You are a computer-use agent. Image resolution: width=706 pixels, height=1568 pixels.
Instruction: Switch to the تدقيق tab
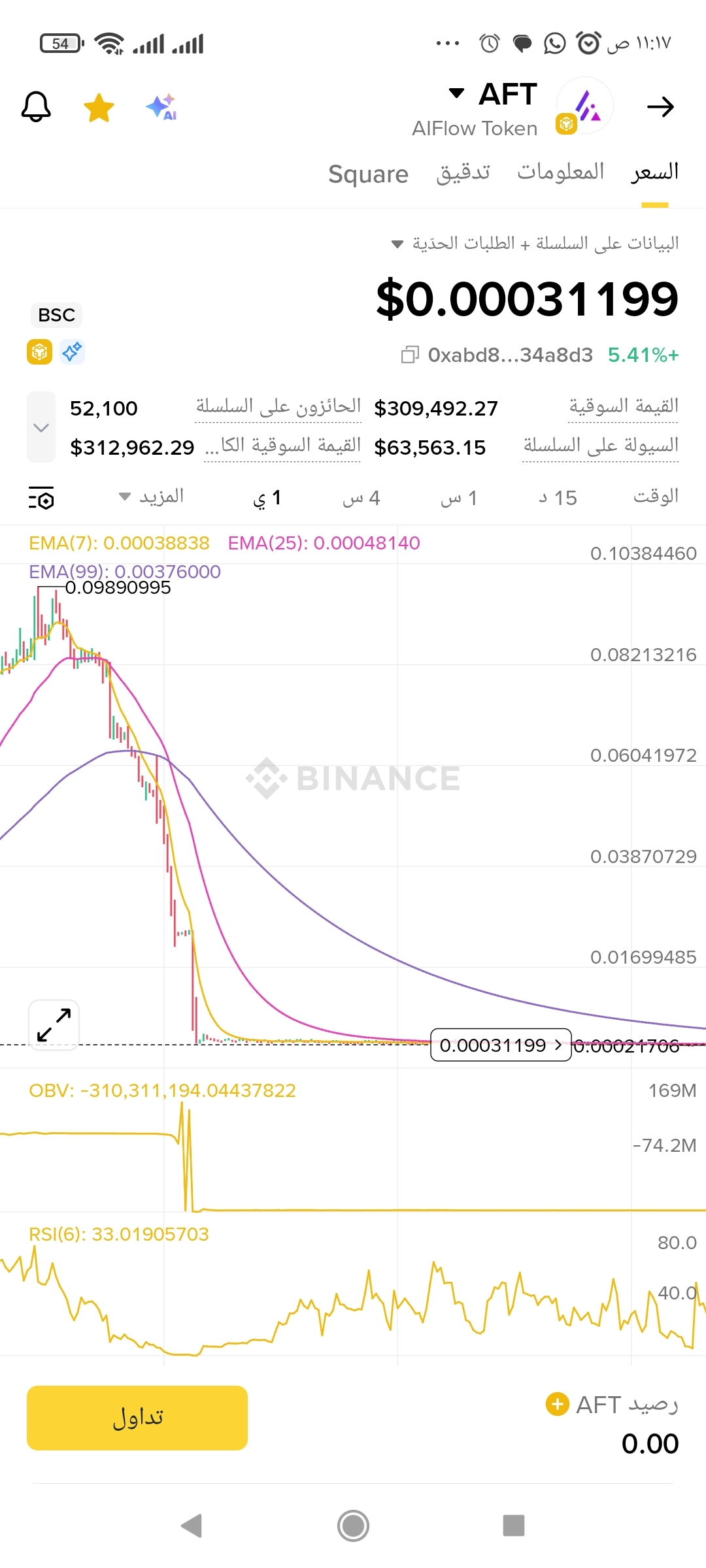pyautogui.click(x=463, y=172)
